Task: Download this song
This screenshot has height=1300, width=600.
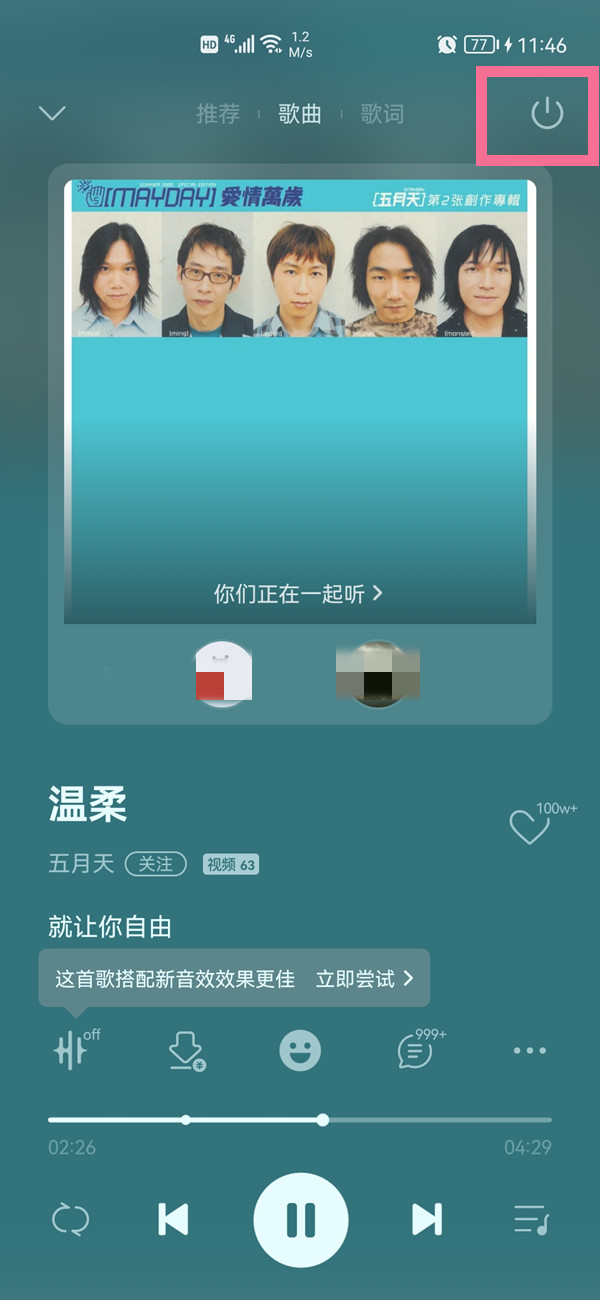Action: click(x=186, y=1051)
